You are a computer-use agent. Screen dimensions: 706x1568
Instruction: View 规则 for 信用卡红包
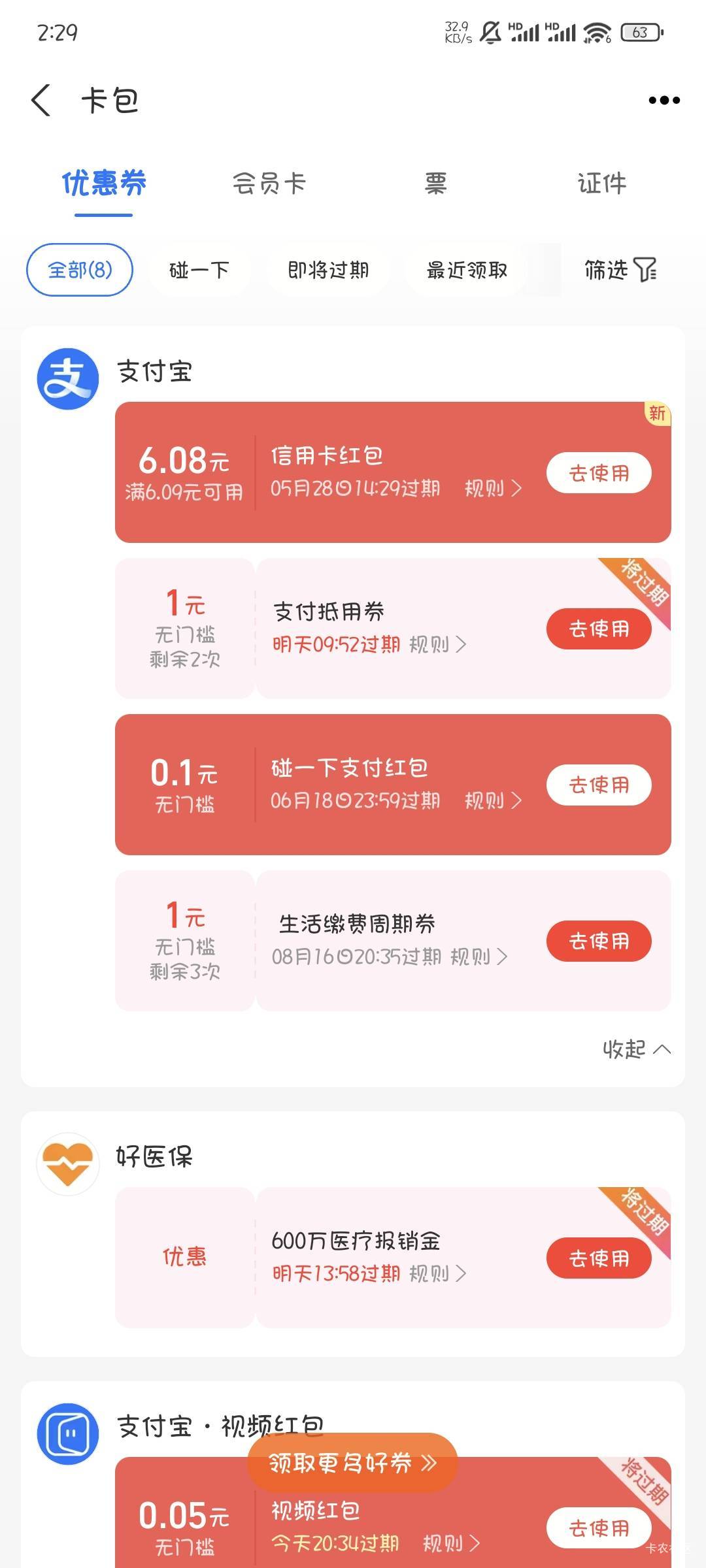[493, 488]
